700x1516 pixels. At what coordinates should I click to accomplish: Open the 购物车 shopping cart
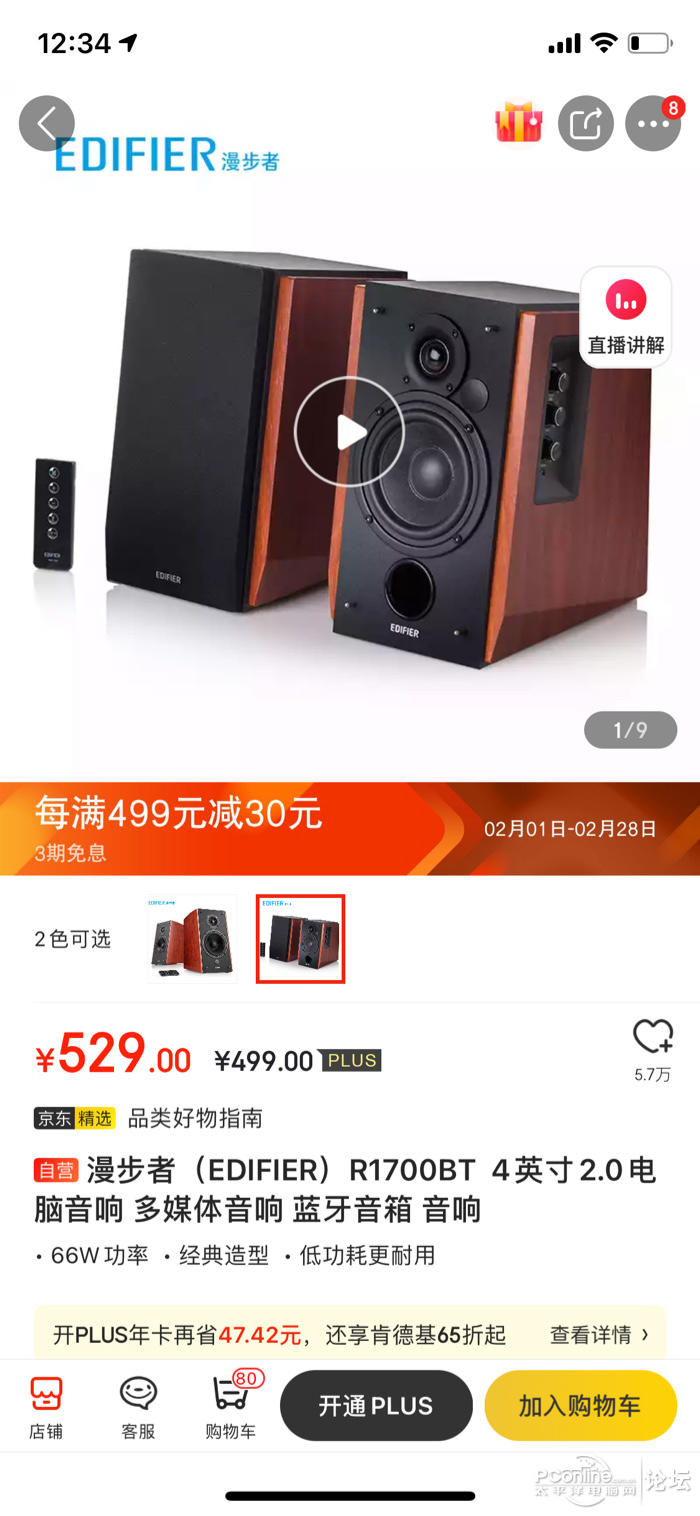pos(231,1407)
